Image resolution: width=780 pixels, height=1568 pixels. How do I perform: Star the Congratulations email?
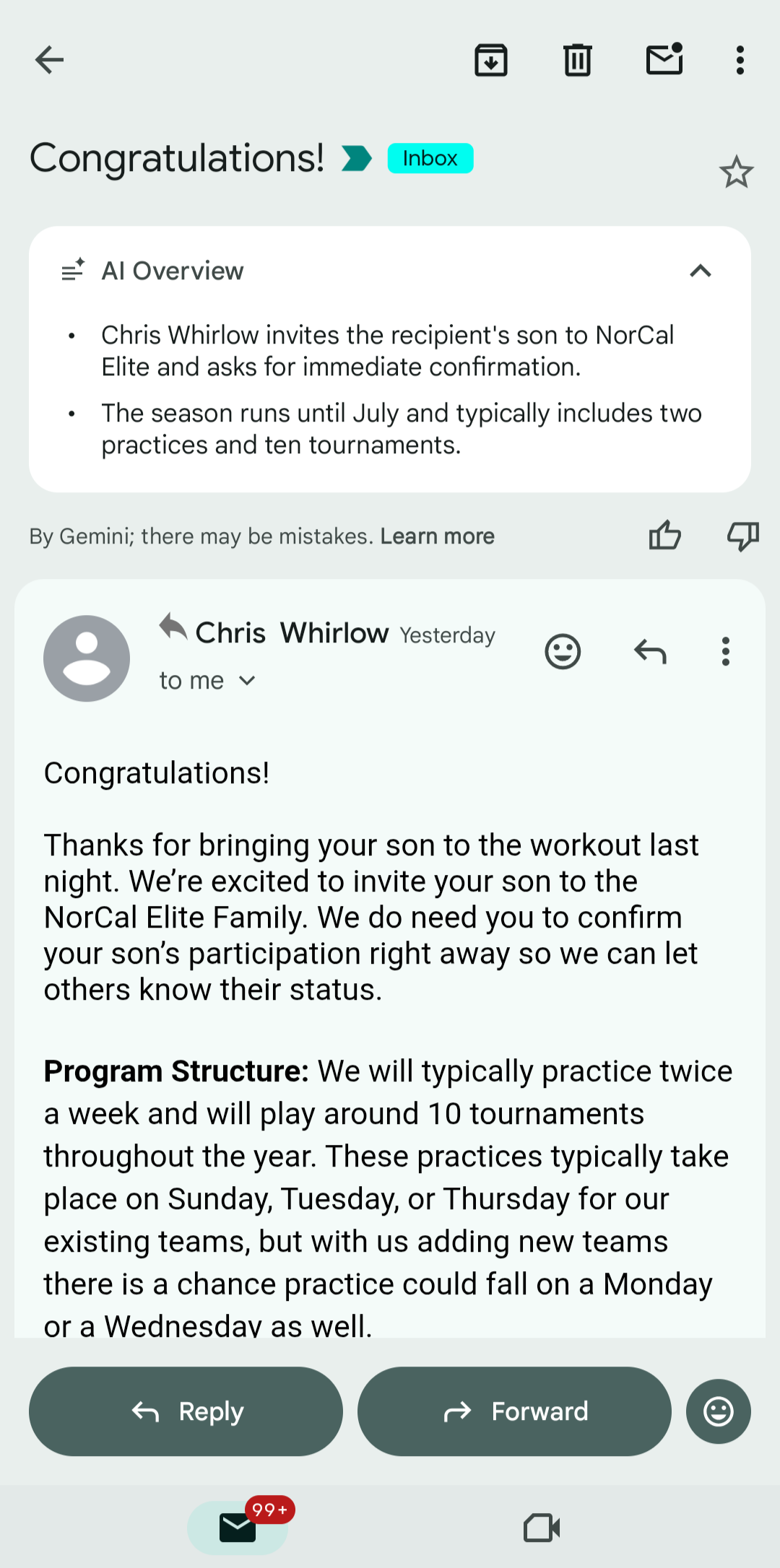coord(736,173)
